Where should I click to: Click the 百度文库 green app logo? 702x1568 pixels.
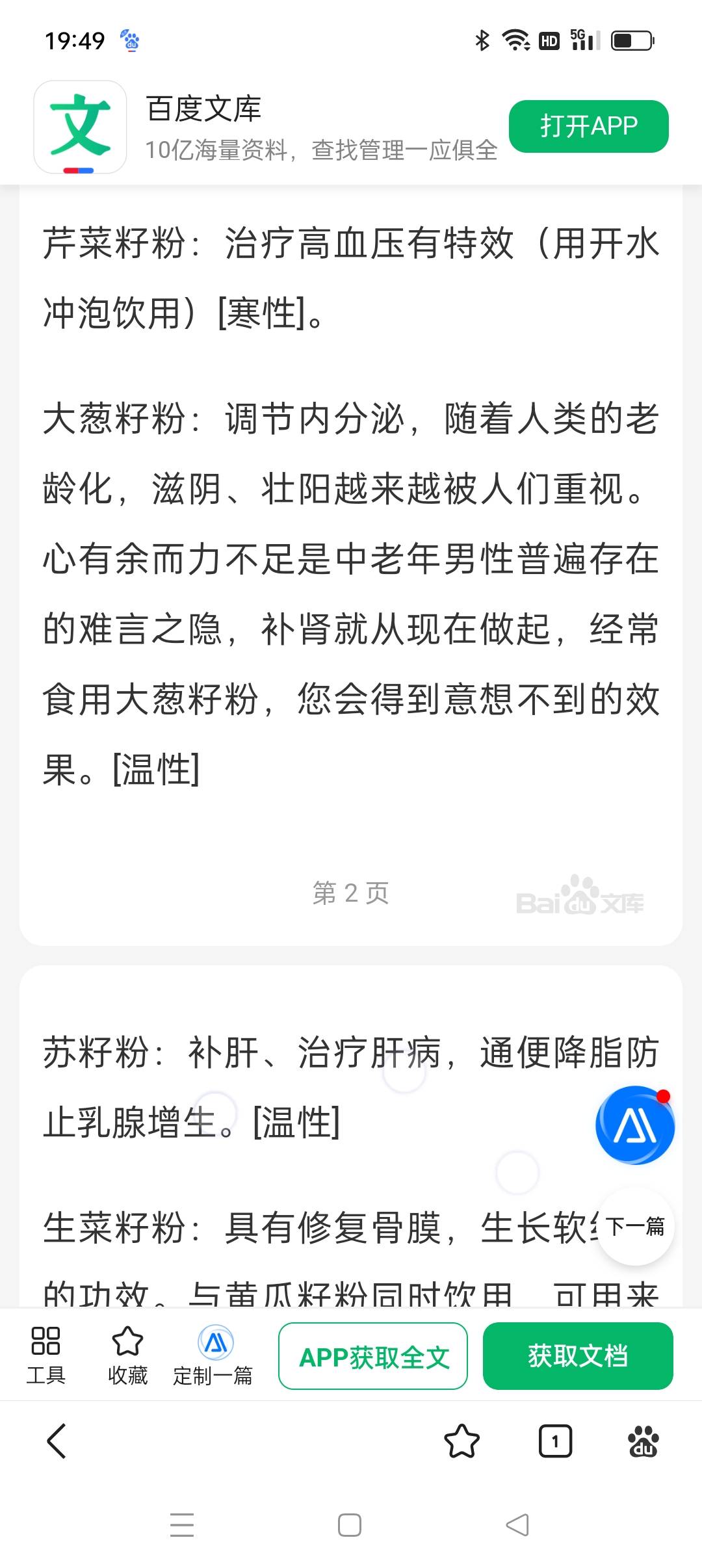pyautogui.click(x=81, y=127)
